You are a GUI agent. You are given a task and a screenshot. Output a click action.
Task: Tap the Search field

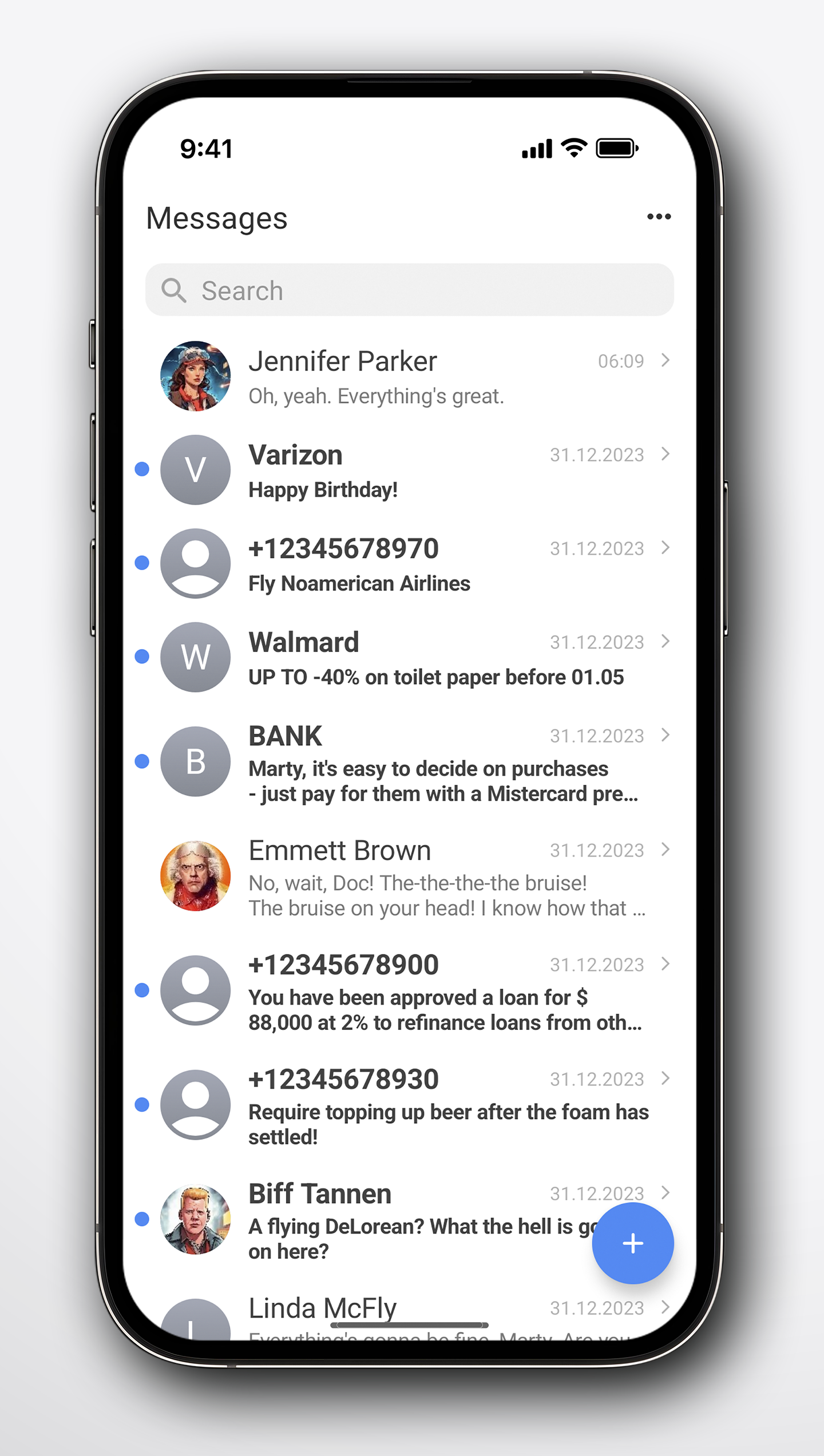click(410, 290)
